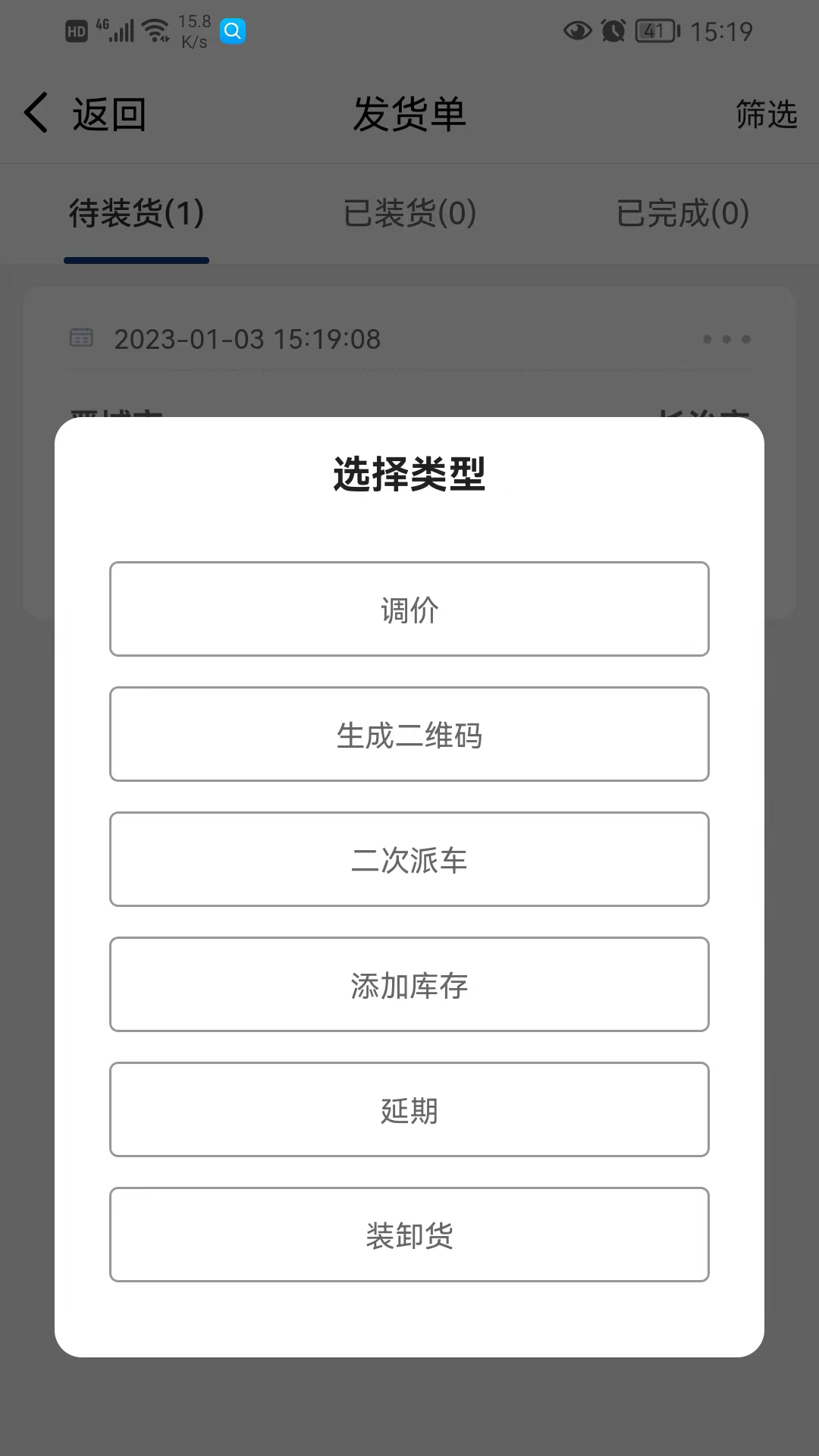The width and height of the screenshot is (819, 1456).
Task: Switch to the 已完成(0) tab
Action: (x=680, y=213)
